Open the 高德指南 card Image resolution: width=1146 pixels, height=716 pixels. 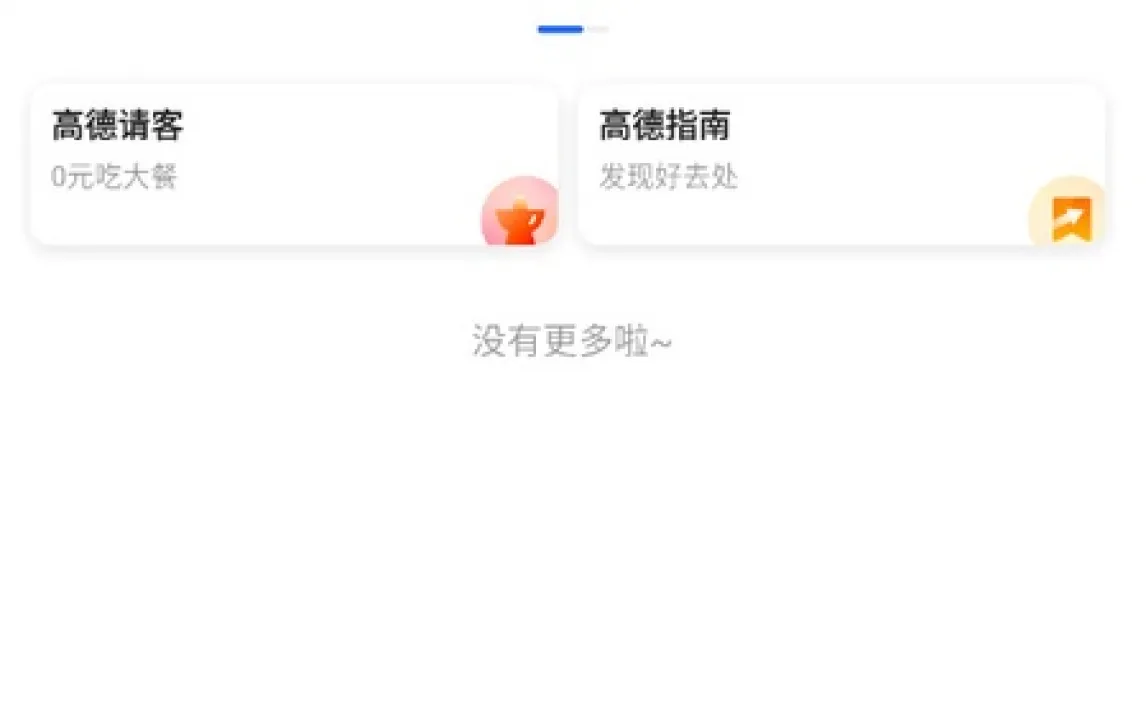[x=840, y=164]
